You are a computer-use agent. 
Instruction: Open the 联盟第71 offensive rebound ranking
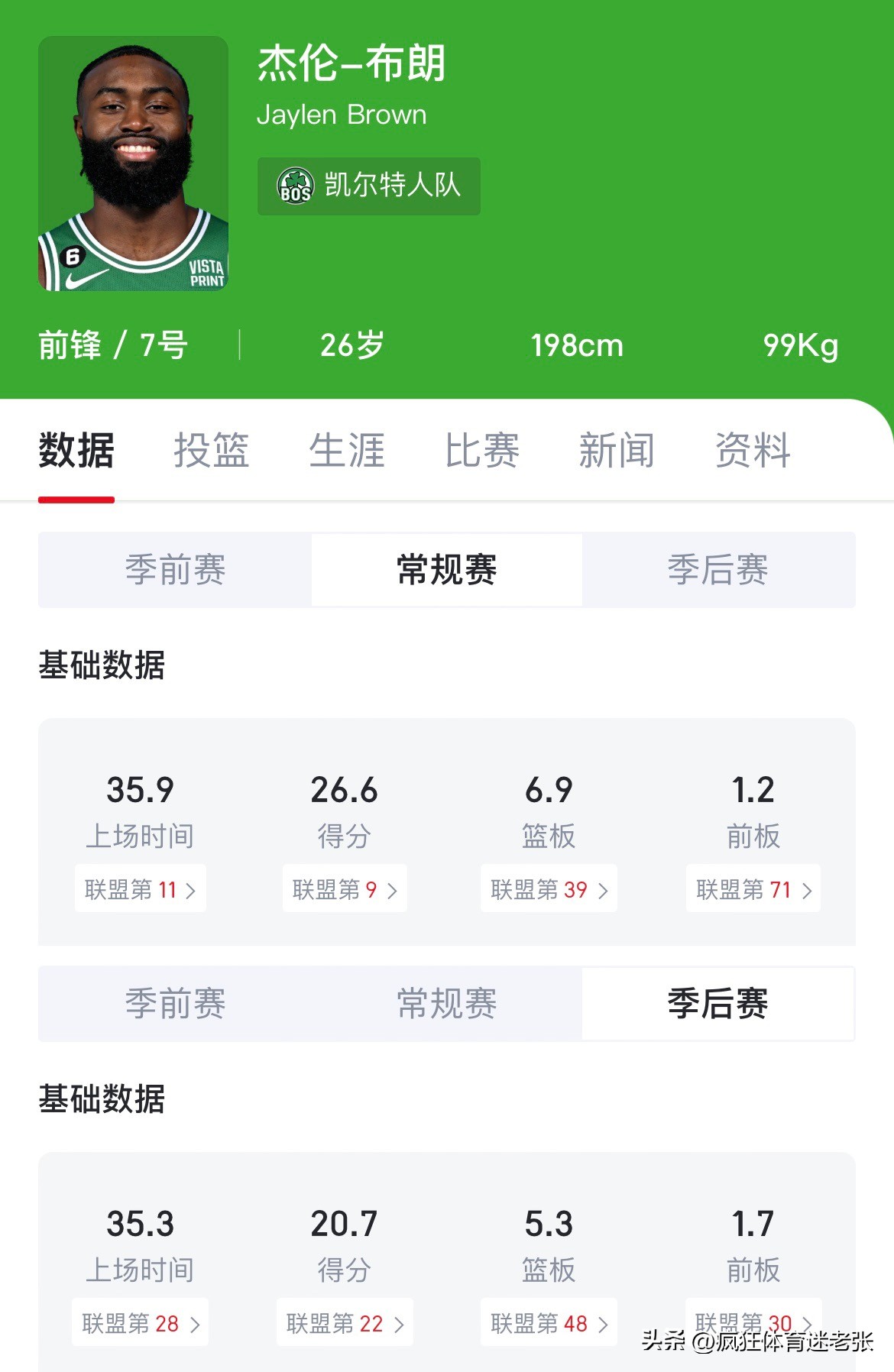pyautogui.click(x=753, y=889)
